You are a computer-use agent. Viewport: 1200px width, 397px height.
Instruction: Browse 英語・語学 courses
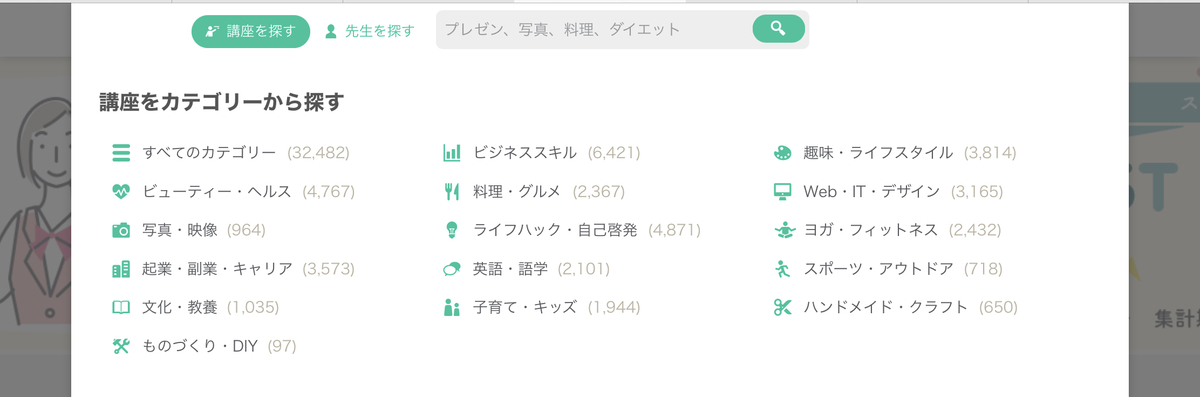click(526, 269)
